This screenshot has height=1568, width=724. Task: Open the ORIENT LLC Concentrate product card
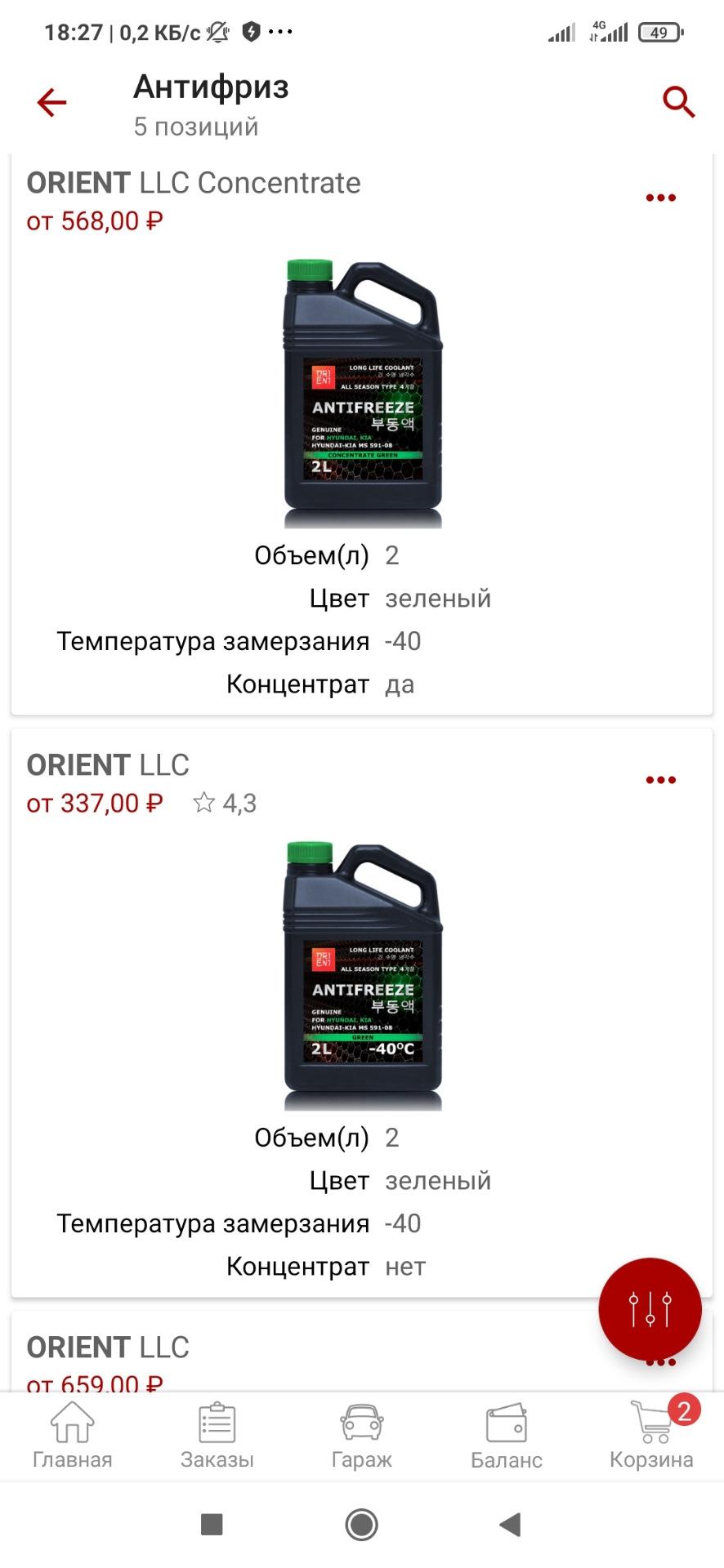[362, 392]
